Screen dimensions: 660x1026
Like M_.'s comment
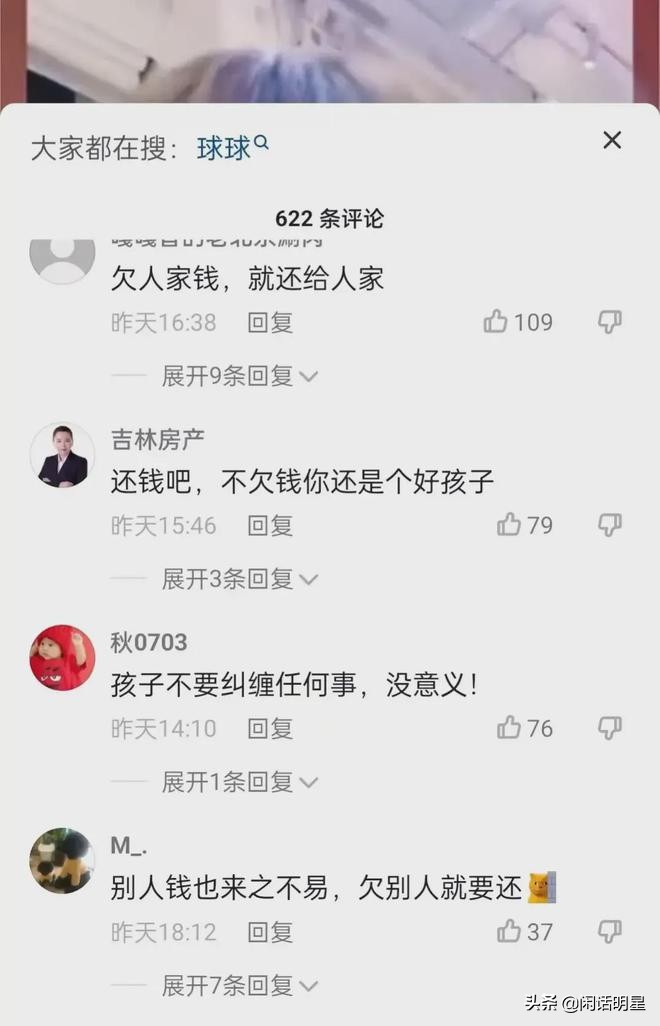coord(509,932)
